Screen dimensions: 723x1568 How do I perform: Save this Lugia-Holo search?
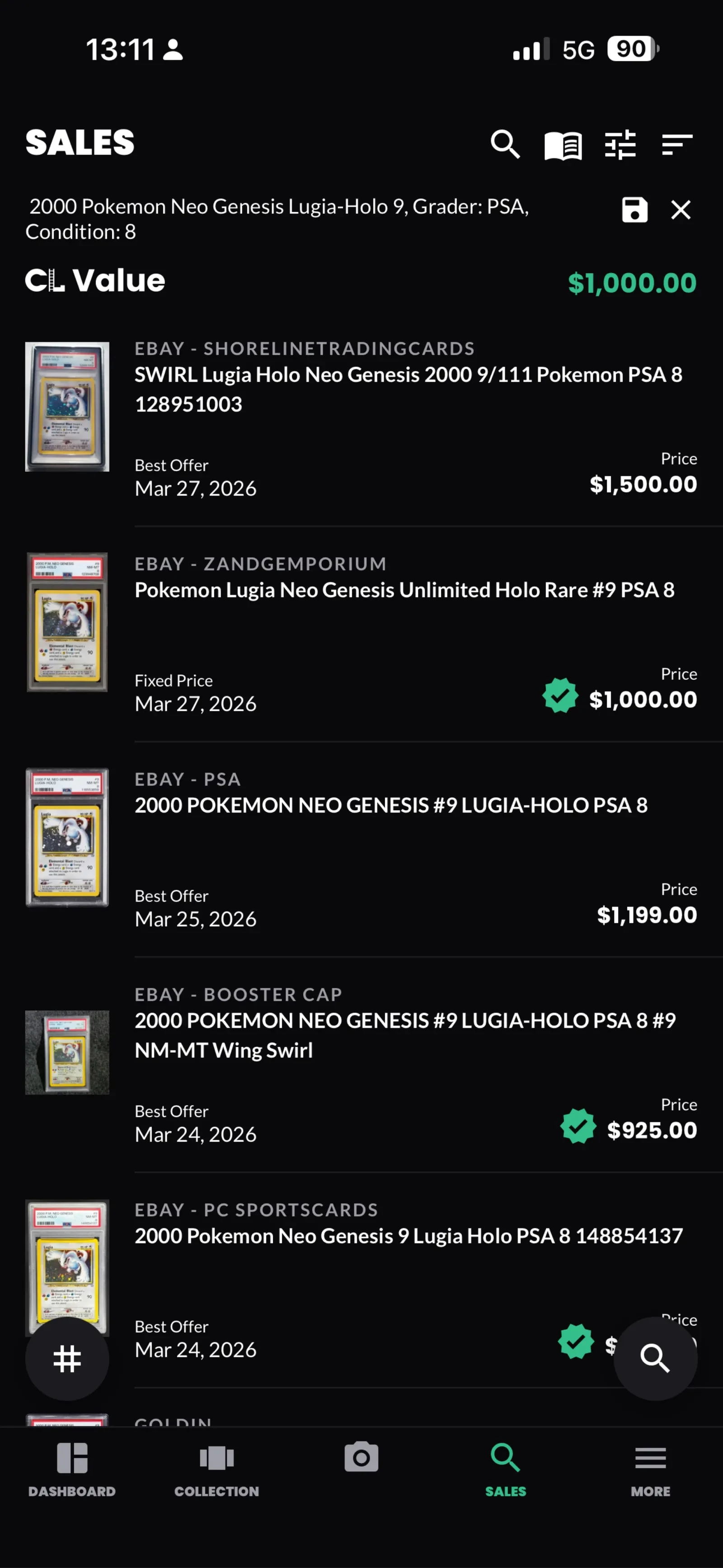pyautogui.click(x=634, y=210)
